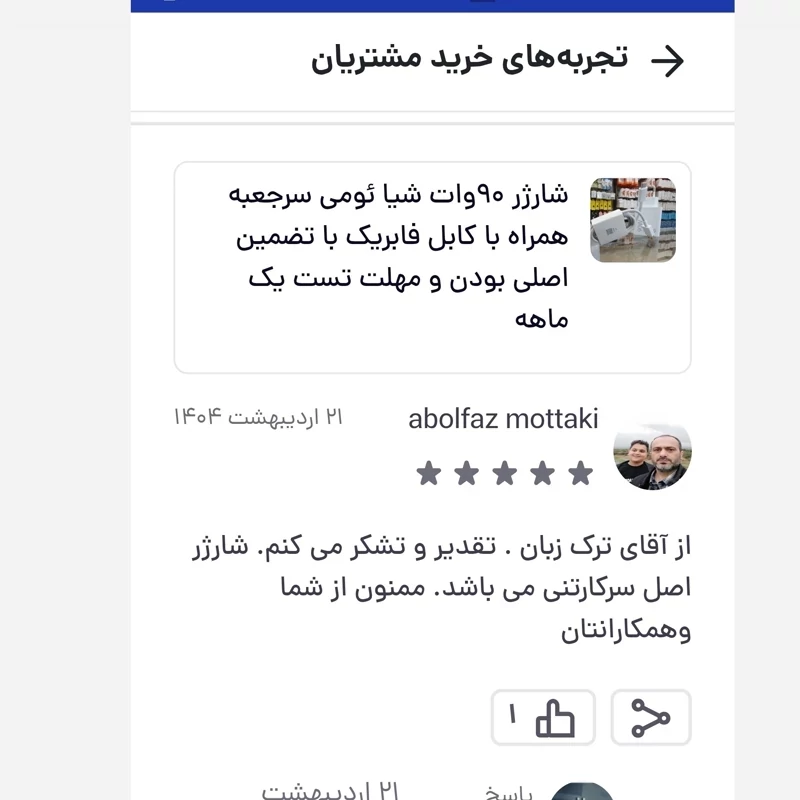Image resolution: width=800 pixels, height=800 pixels.
Task: Like abolfaz mottaki's review
Action: coord(543,718)
